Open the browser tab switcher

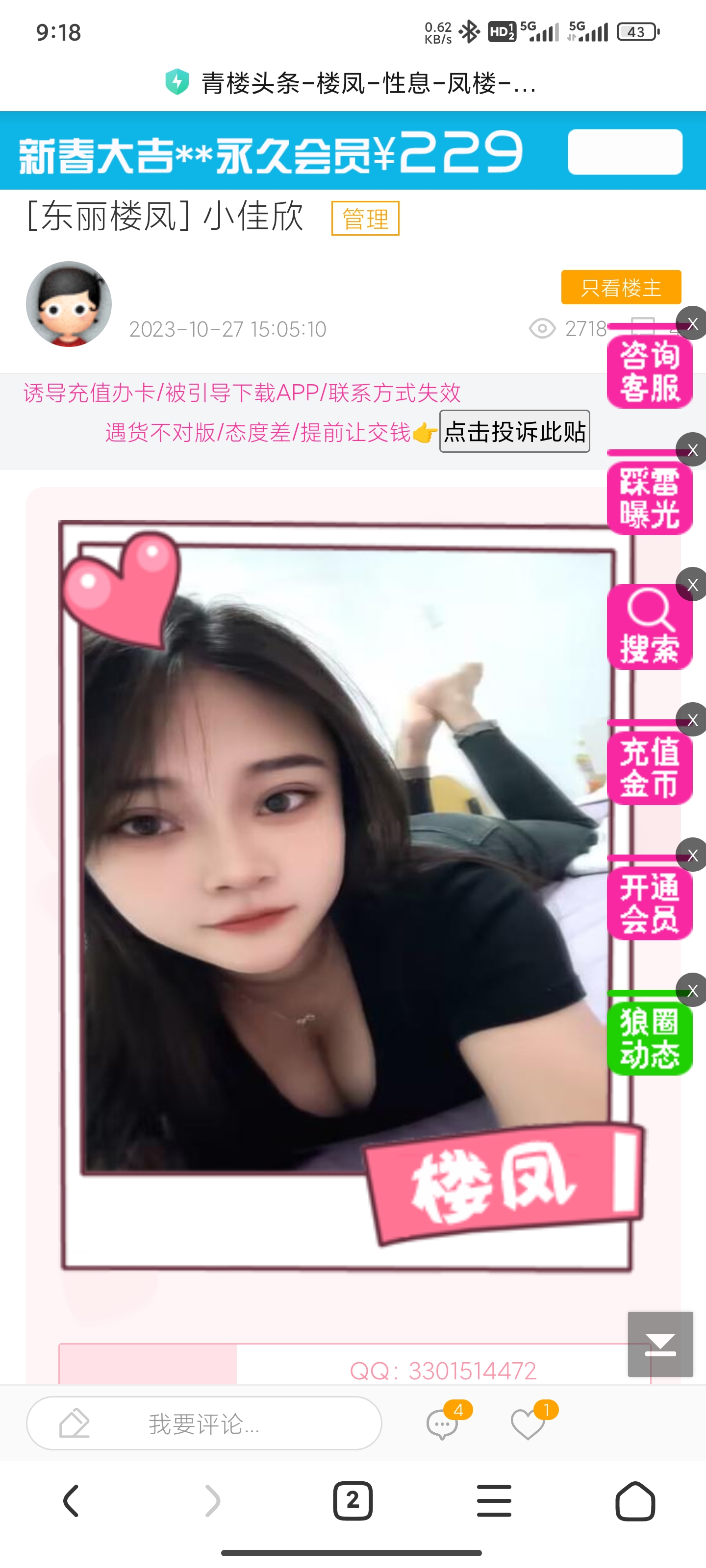[353, 1501]
